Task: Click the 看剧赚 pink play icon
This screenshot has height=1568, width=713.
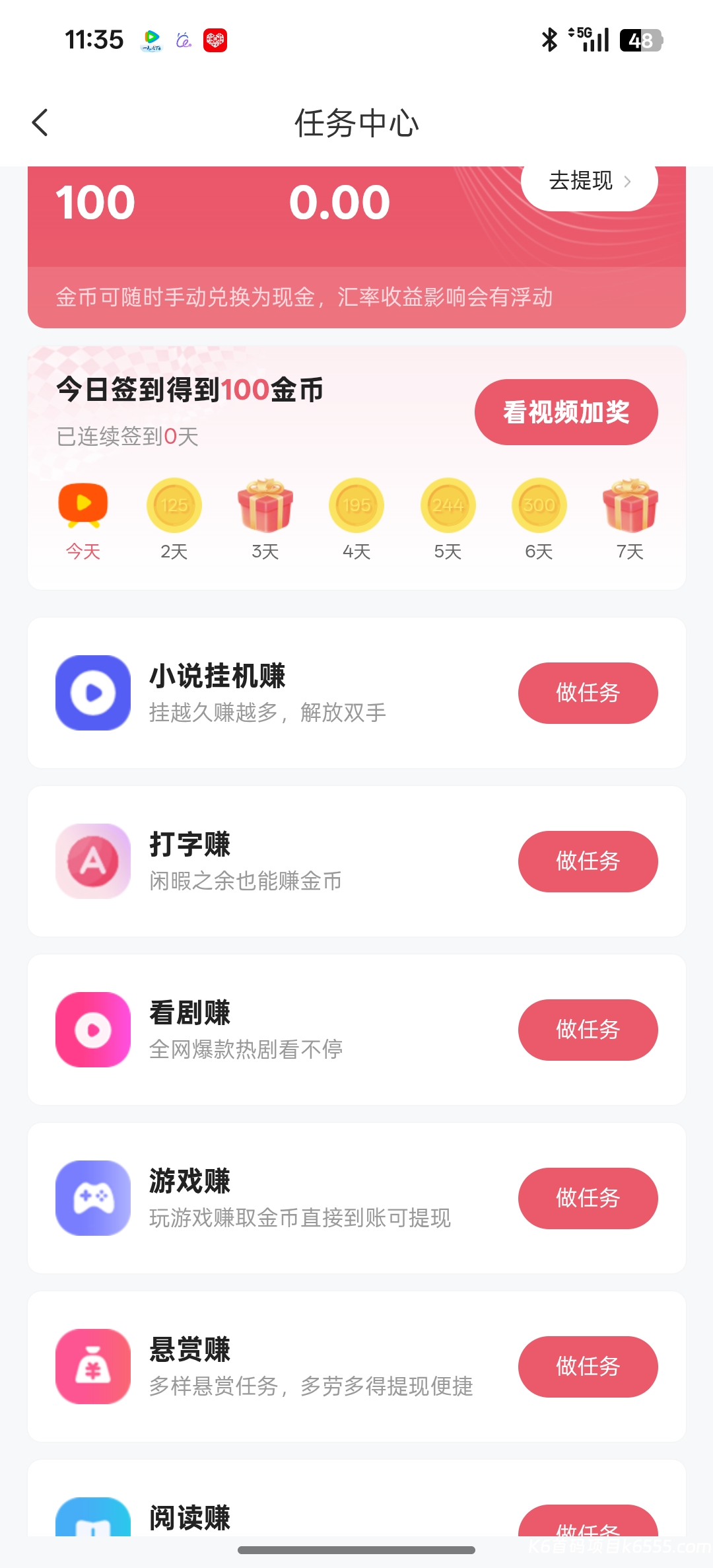Action: 93,1030
